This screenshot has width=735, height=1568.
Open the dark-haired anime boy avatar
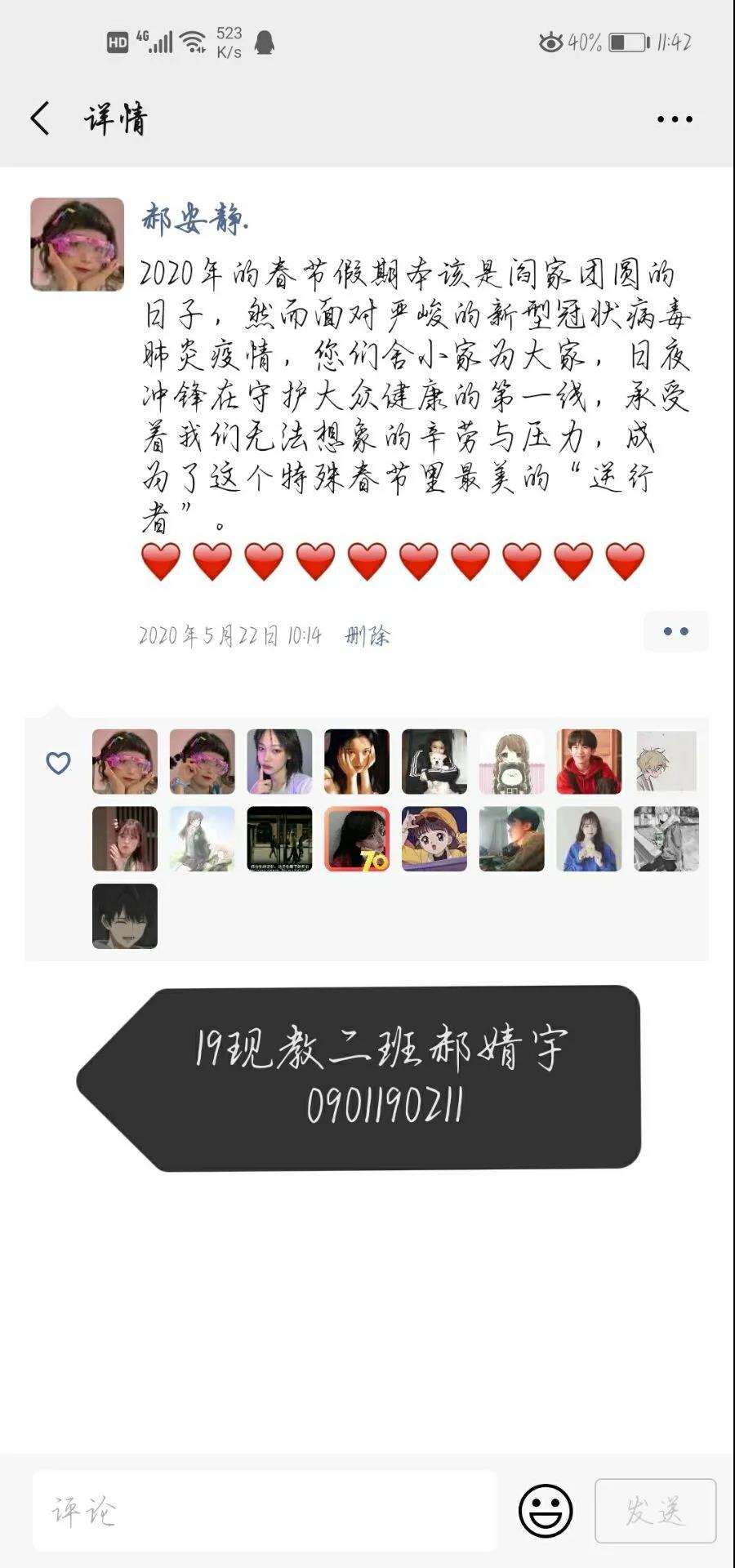point(125,916)
